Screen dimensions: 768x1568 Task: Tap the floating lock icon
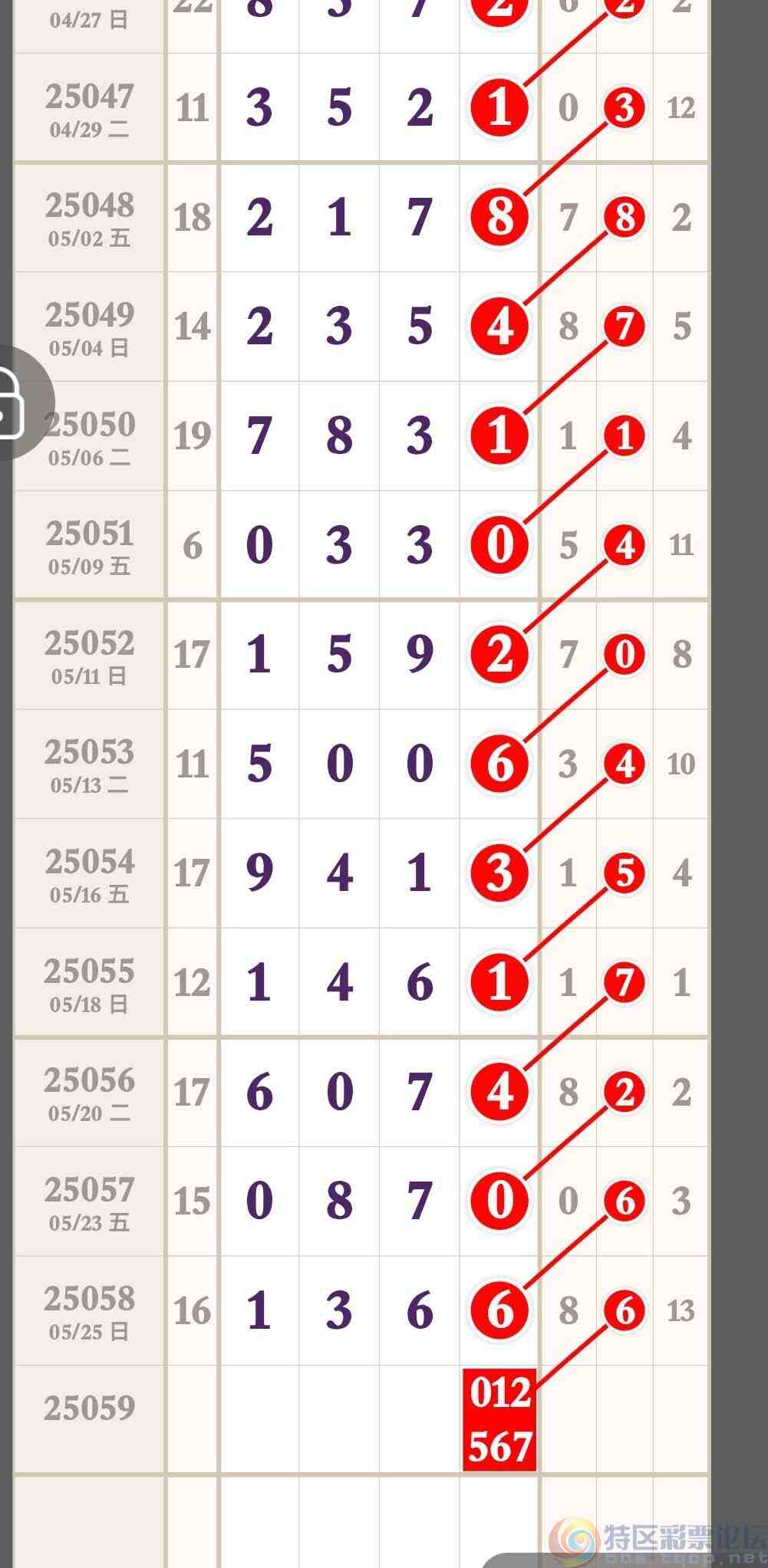click(14, 403)
